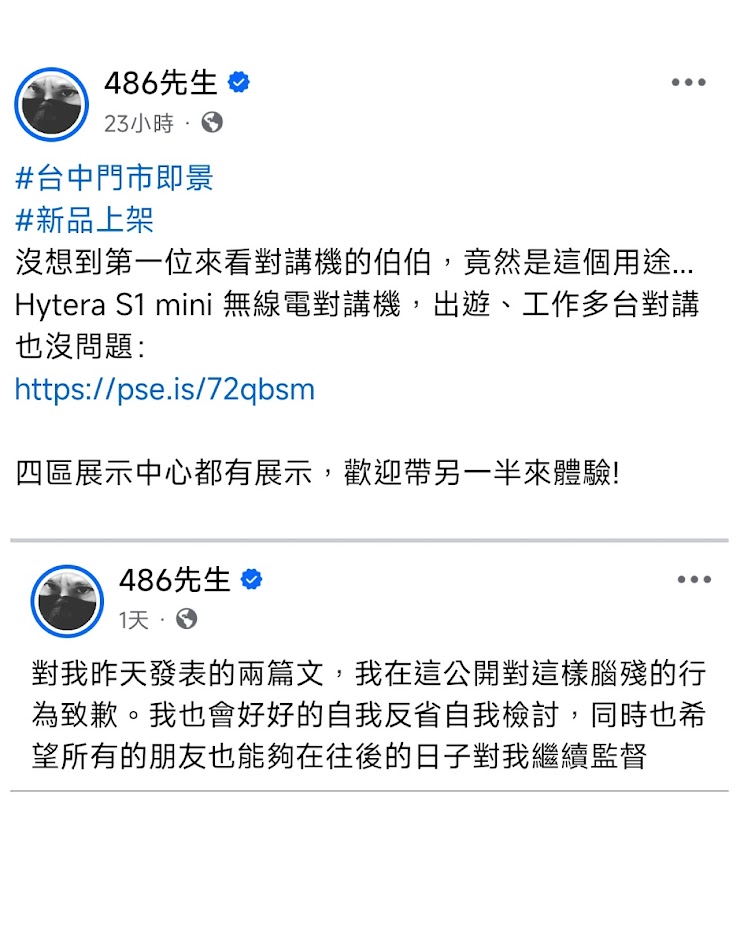Tap the hashtag #台中門市即景
The width and height of the screenshot is (740, 925).
point(114,179)
